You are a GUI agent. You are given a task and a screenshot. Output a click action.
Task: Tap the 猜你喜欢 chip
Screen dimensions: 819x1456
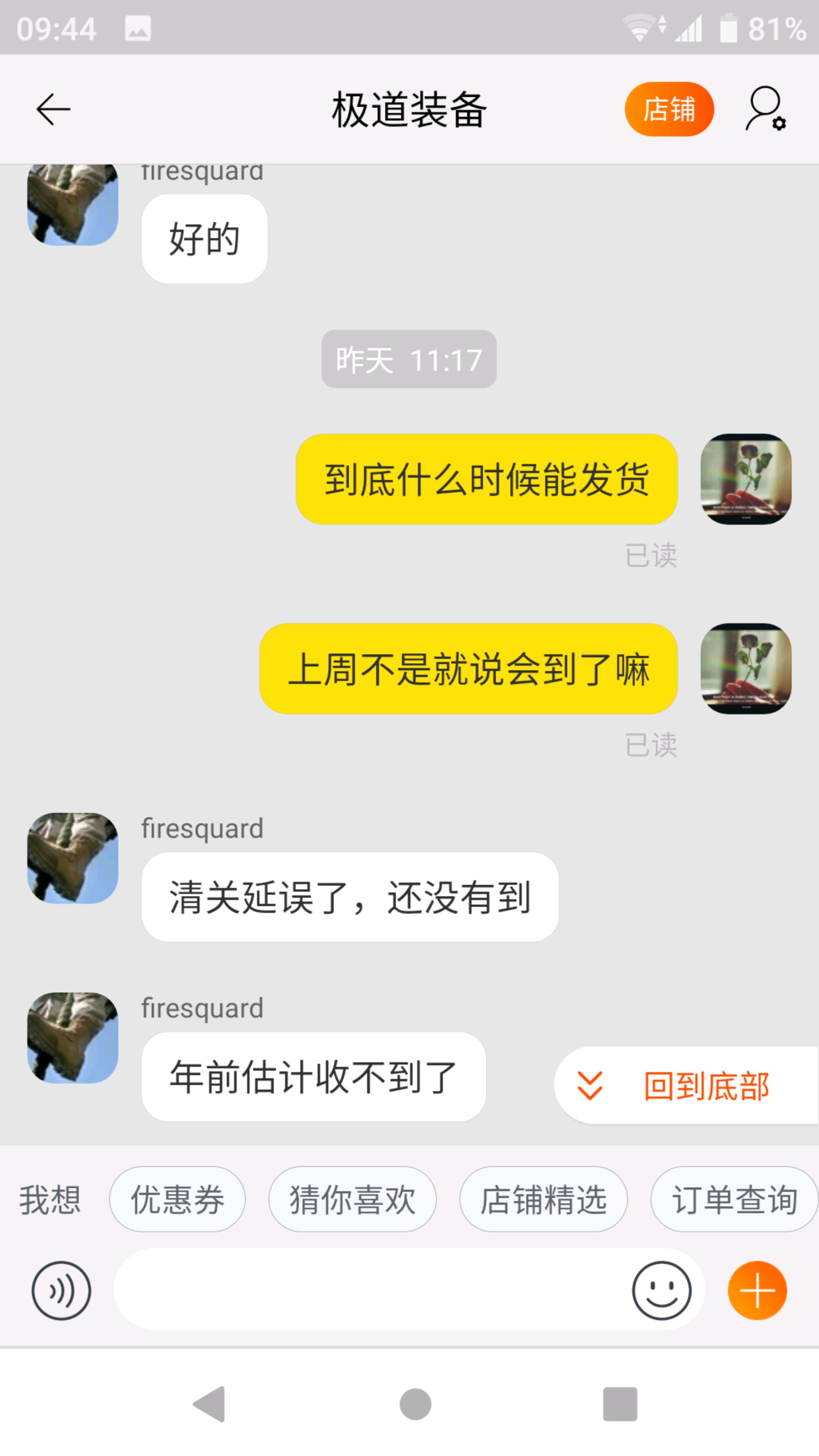pos(352,1199)
